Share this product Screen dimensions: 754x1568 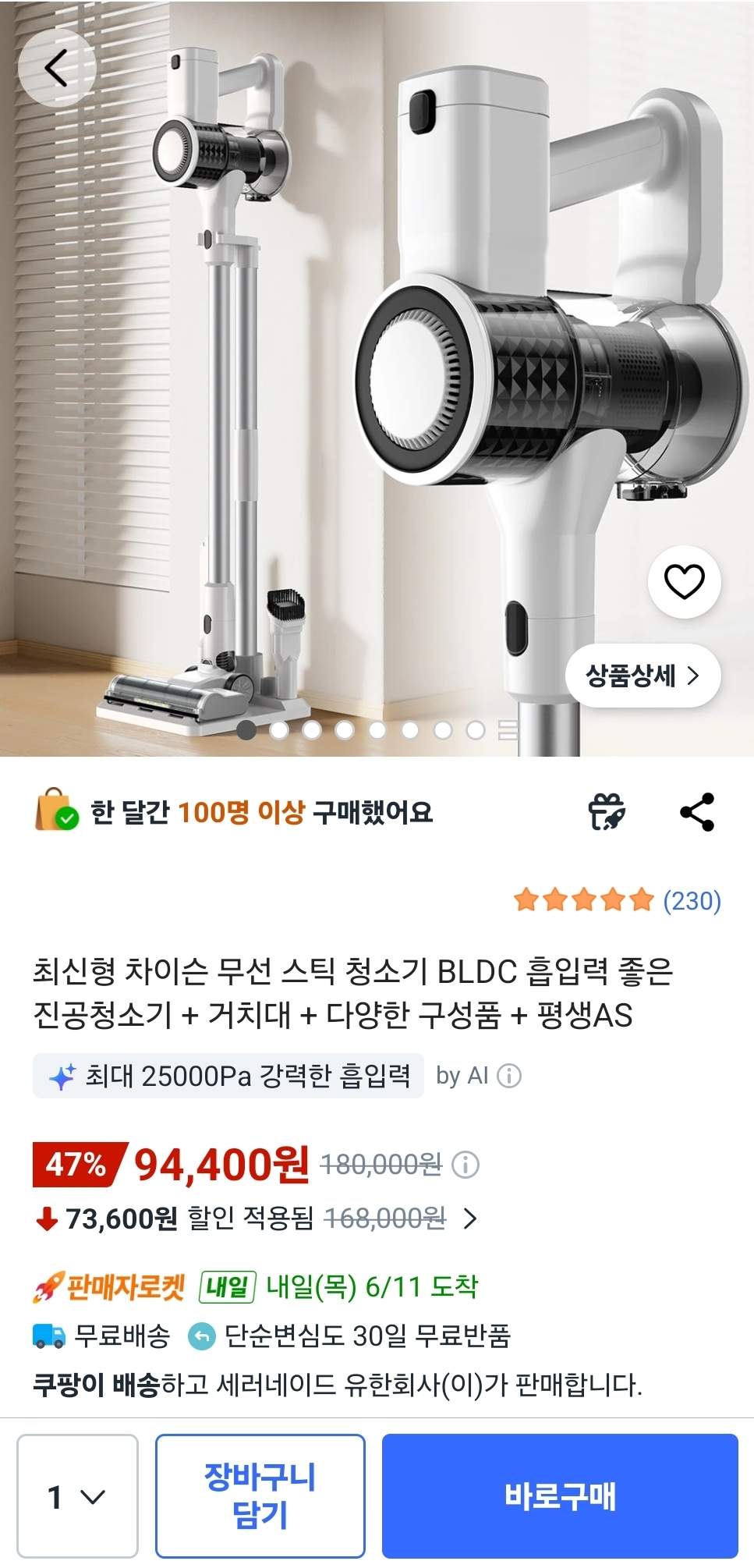click(x=697, y=812)
